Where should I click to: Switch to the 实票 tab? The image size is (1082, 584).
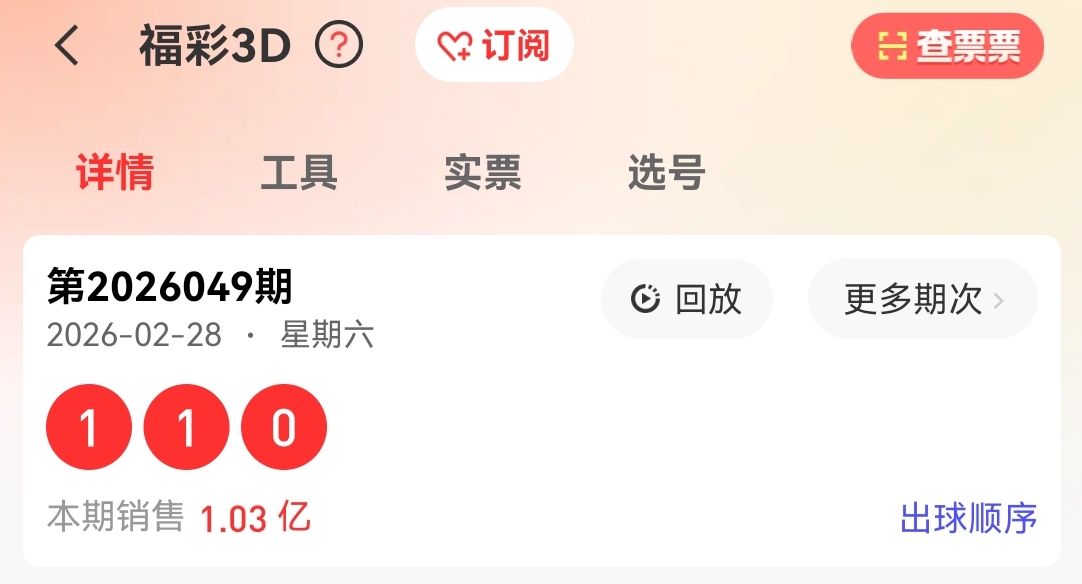[483, 173]
